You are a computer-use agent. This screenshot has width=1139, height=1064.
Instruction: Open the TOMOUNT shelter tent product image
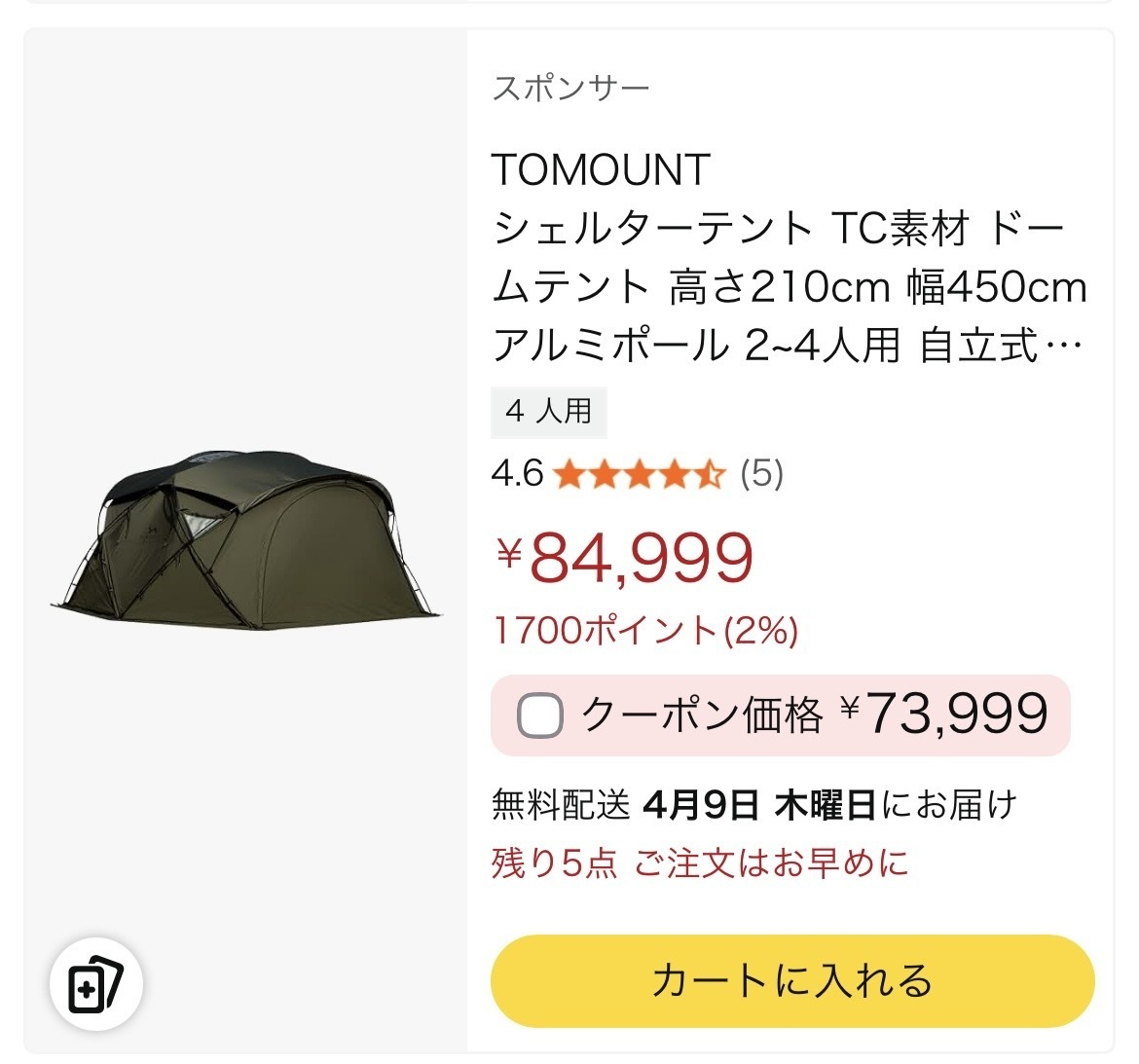click(x=245, y=540)
